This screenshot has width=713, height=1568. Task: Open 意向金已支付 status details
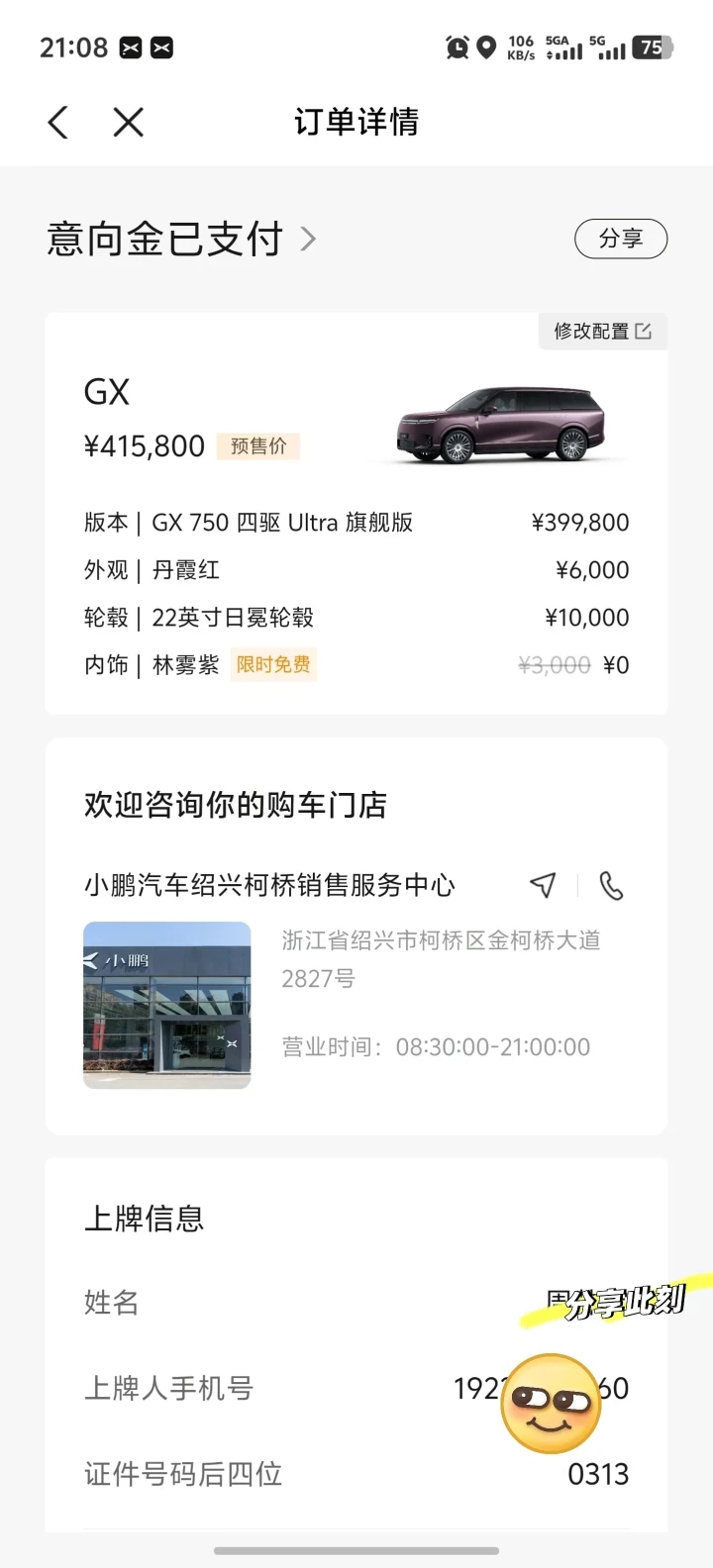[x=183, y=240]
